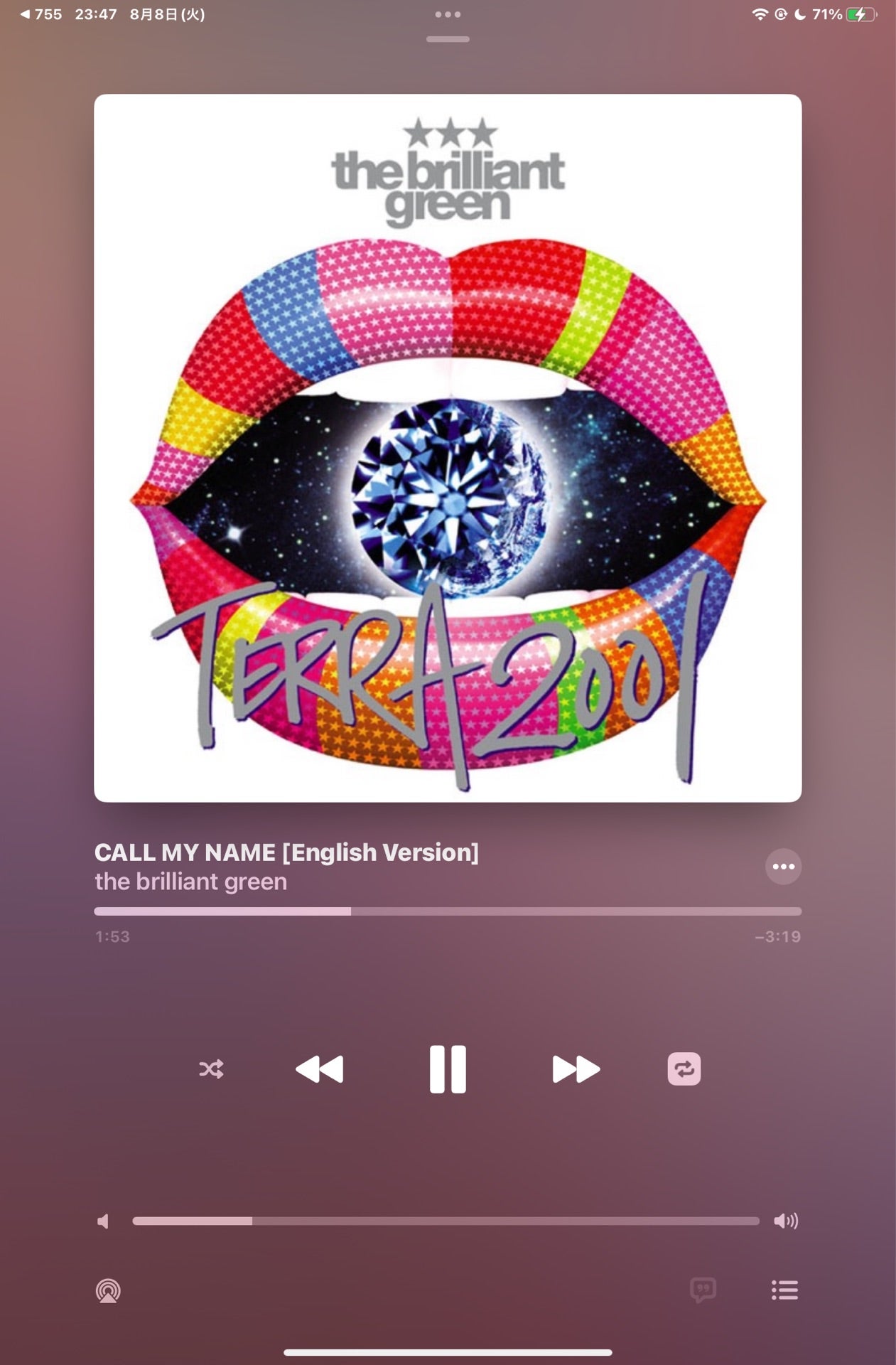Tap the grabber handle to close player
This screenshot has width=896, height=1365.
(x=448, y=39)
